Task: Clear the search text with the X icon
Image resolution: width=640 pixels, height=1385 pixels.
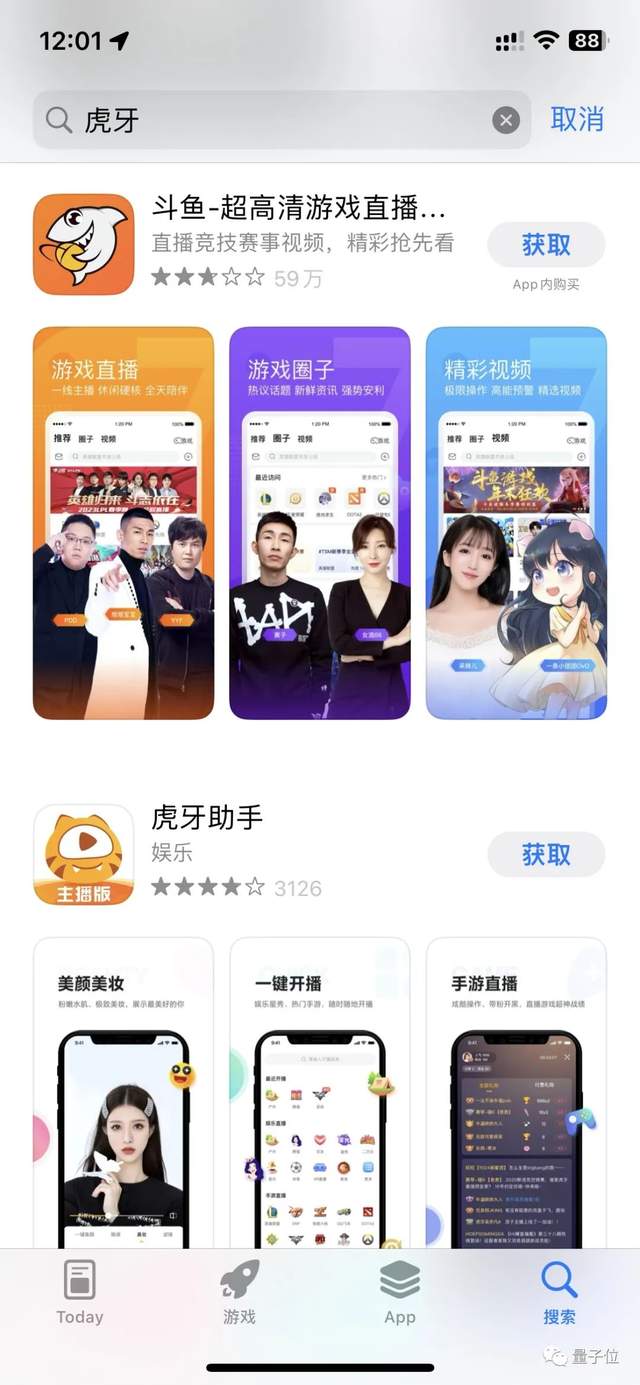Action: pyautogui.click(x=506, y=121)
